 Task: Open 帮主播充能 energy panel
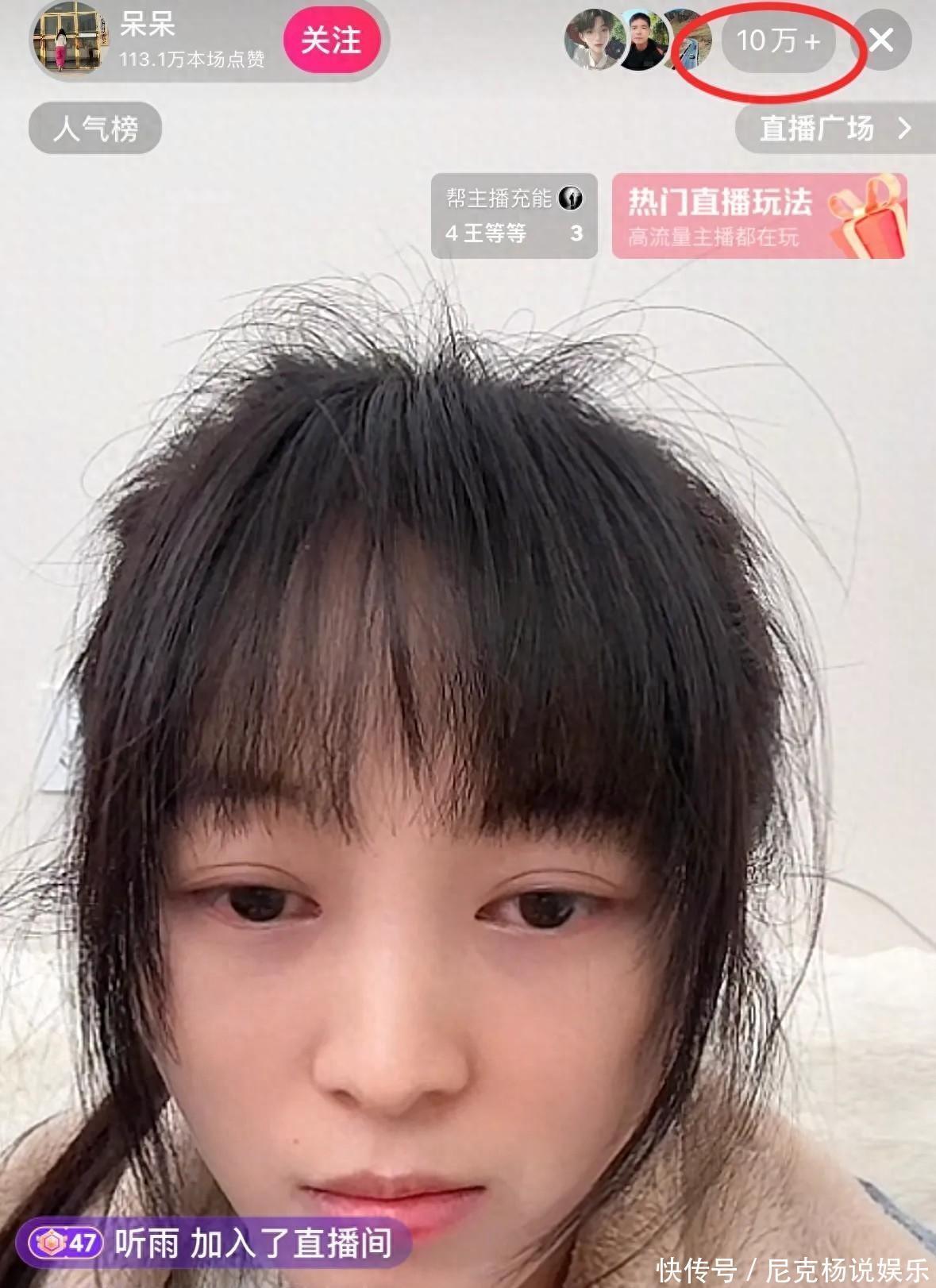[514, 215]
